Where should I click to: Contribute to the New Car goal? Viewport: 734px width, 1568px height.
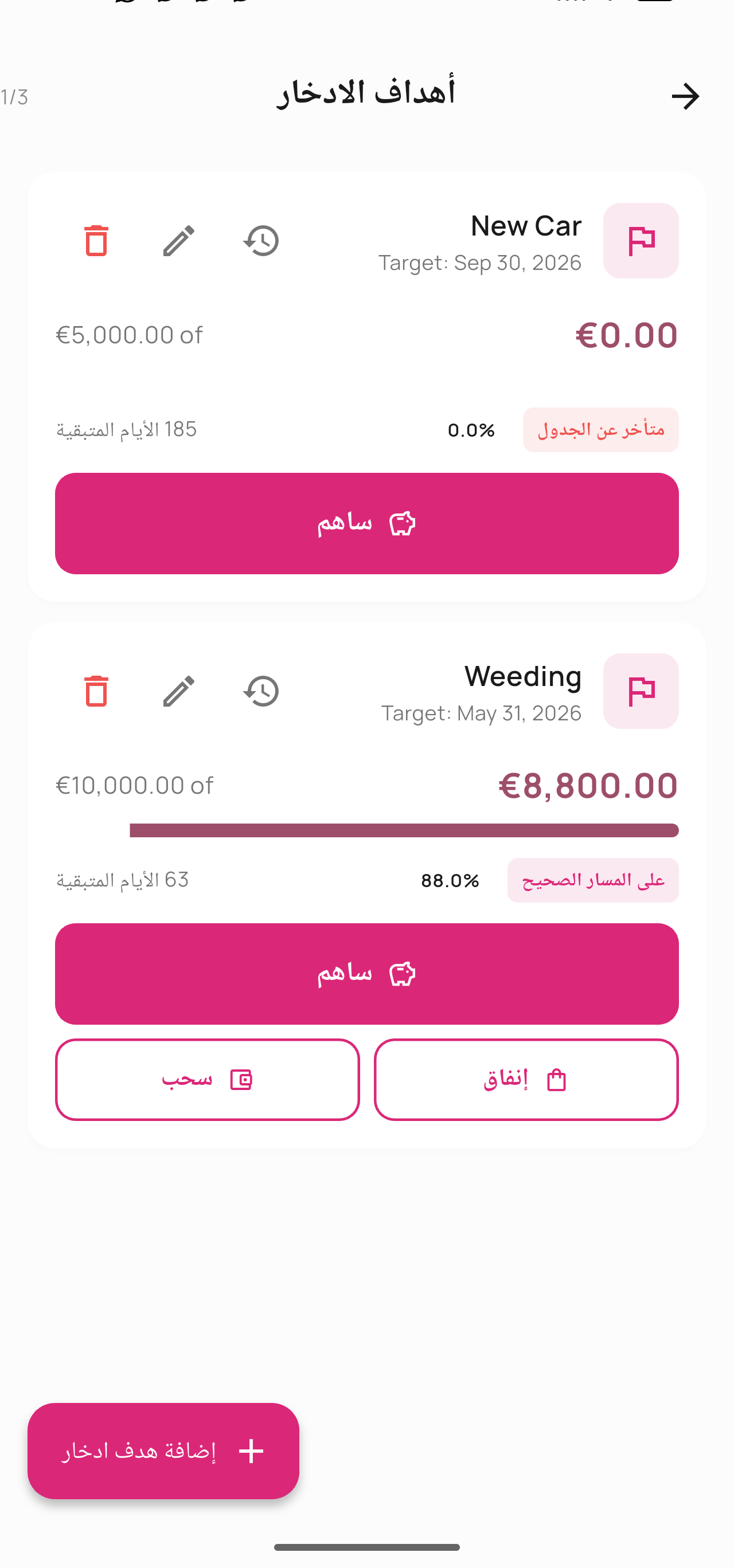pos(366,523)
